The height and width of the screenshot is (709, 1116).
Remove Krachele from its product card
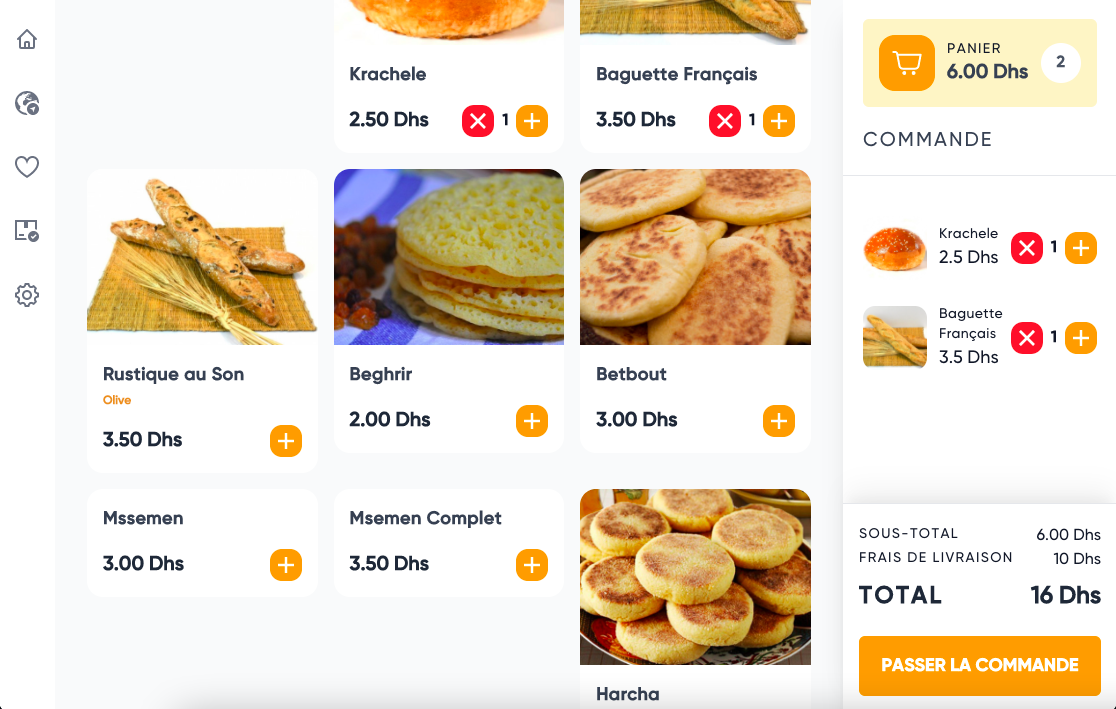pos(478,121)
